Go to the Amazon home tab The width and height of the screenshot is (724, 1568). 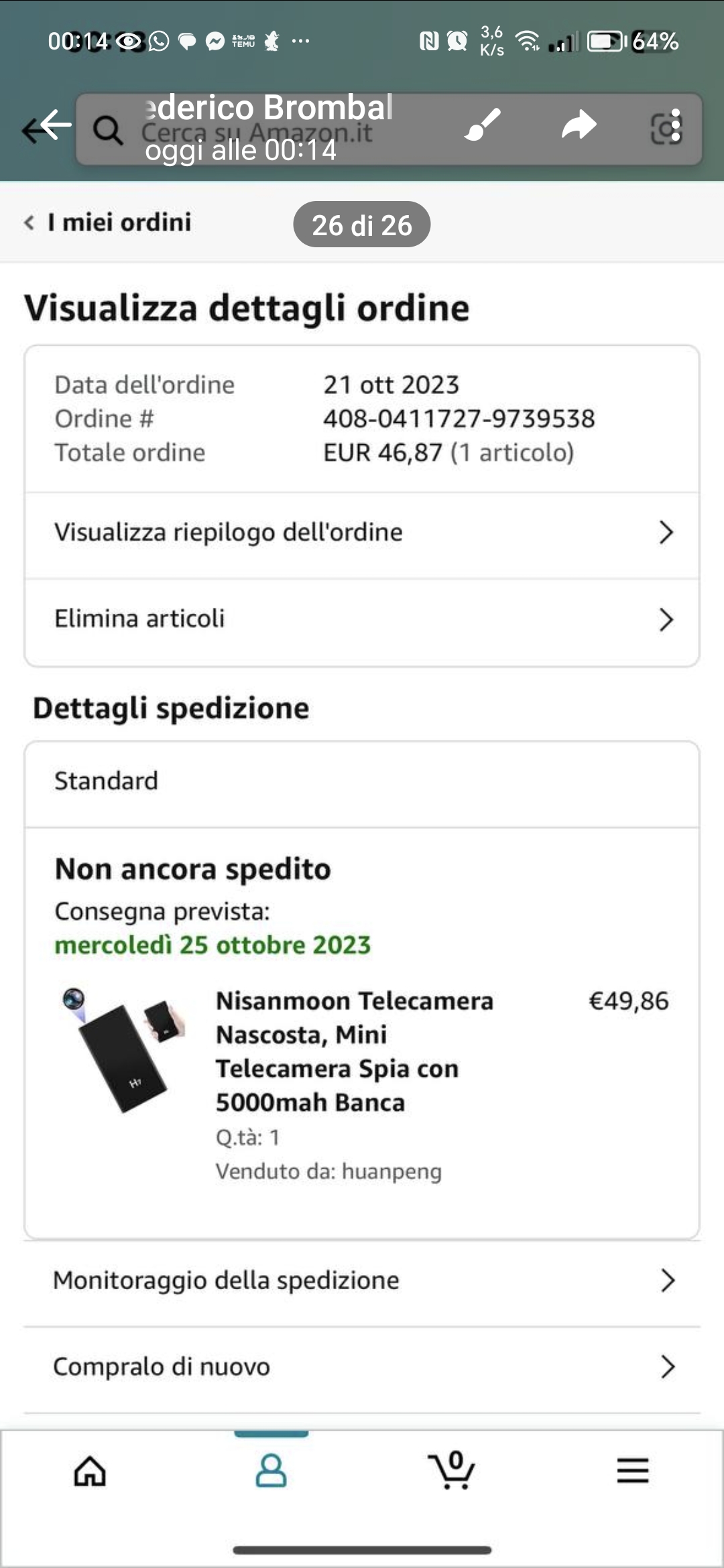pos(90,1471)
